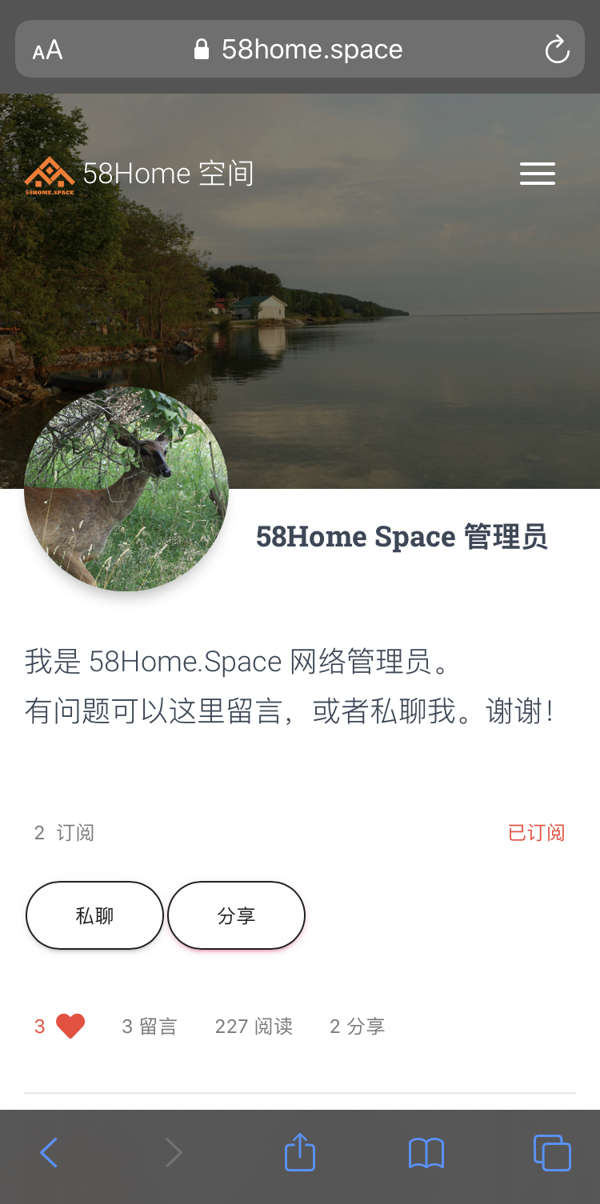Open the hamburger menu

537,174
